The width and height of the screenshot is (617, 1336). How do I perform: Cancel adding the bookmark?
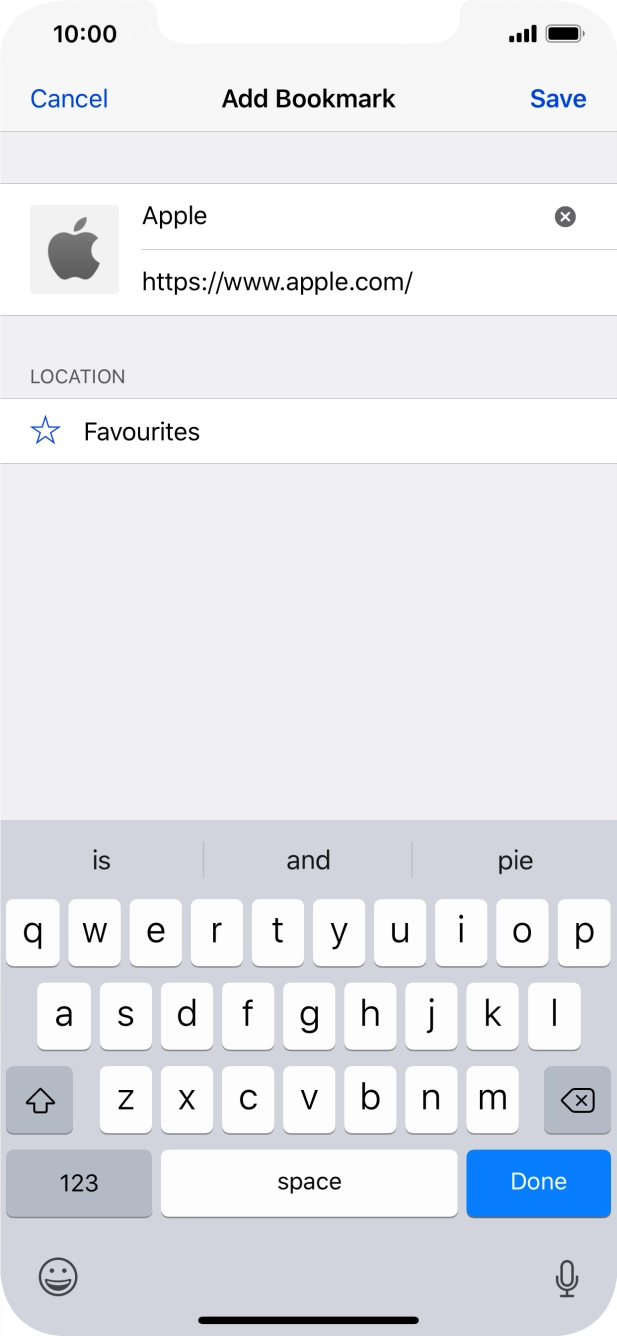tap(69, 99)
